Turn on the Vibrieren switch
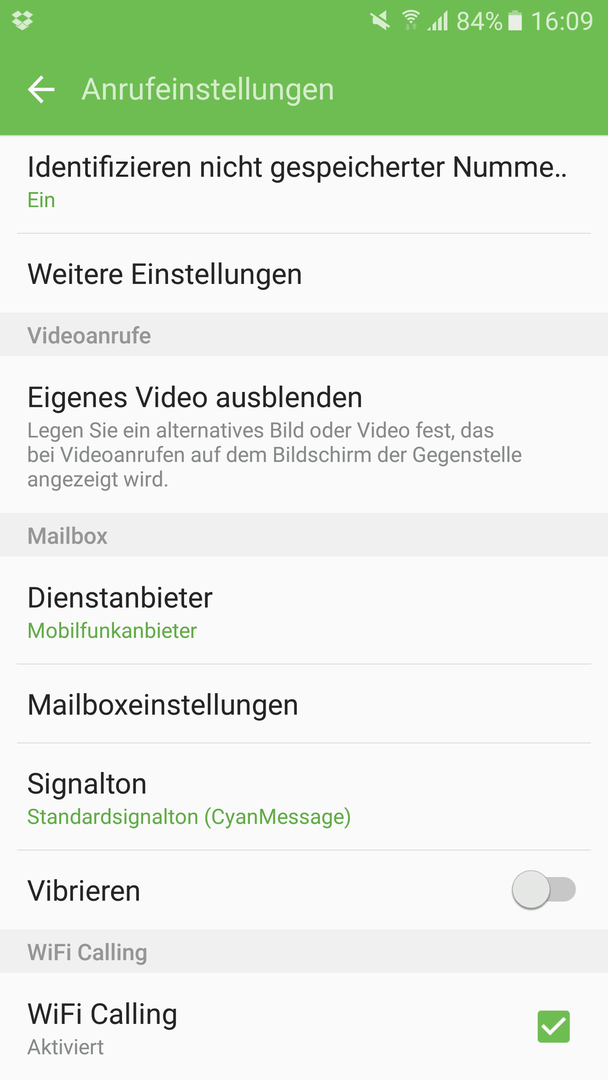 [x=544, y=890]
